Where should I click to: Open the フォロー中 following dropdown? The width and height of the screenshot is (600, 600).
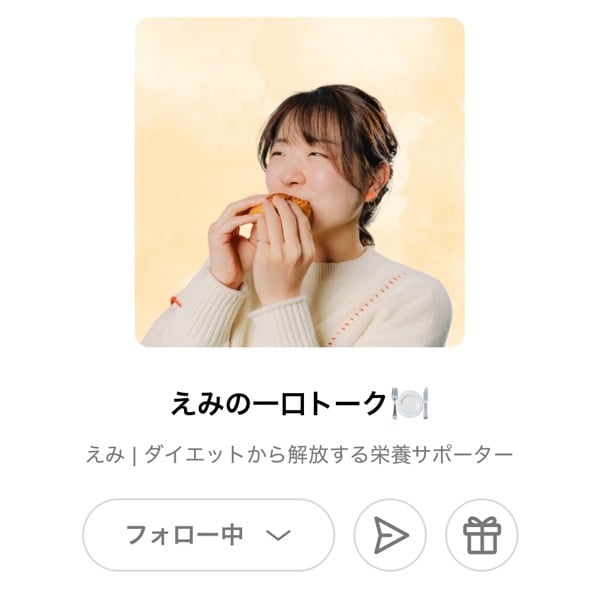(208, 535)
